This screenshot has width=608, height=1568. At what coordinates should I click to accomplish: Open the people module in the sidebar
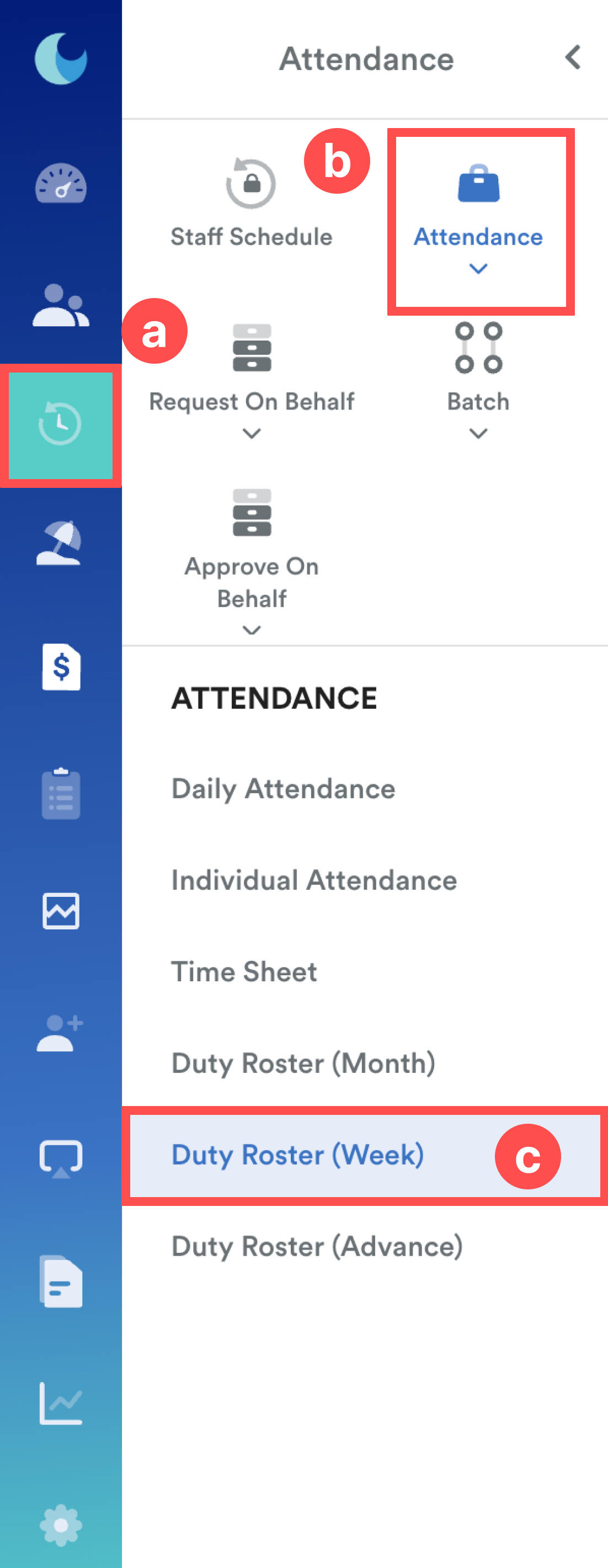click(61, 306)
